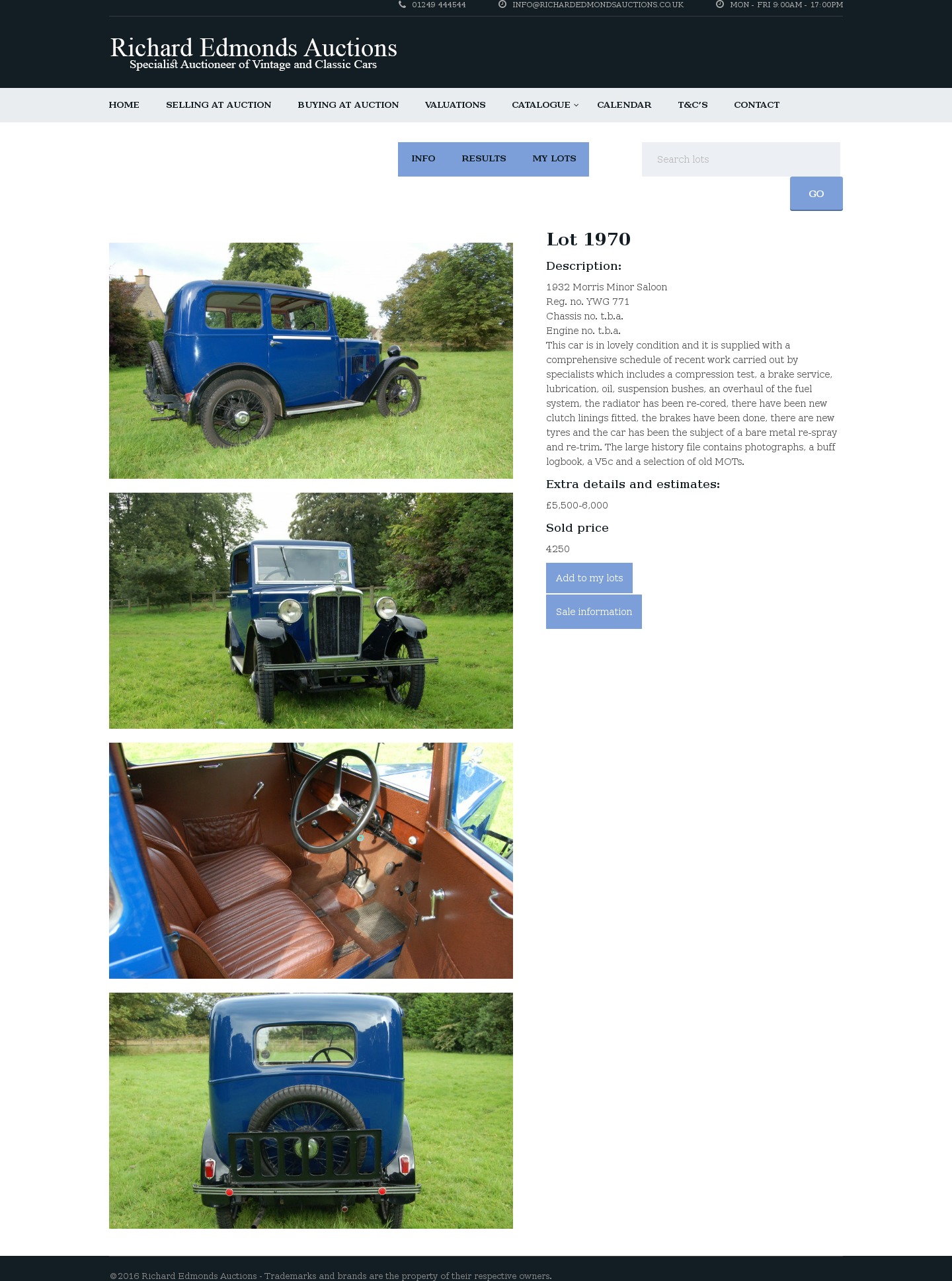Open the Contact page
Image resolution: width=952 pixels, height=1281 pixels.
[756, 105]
